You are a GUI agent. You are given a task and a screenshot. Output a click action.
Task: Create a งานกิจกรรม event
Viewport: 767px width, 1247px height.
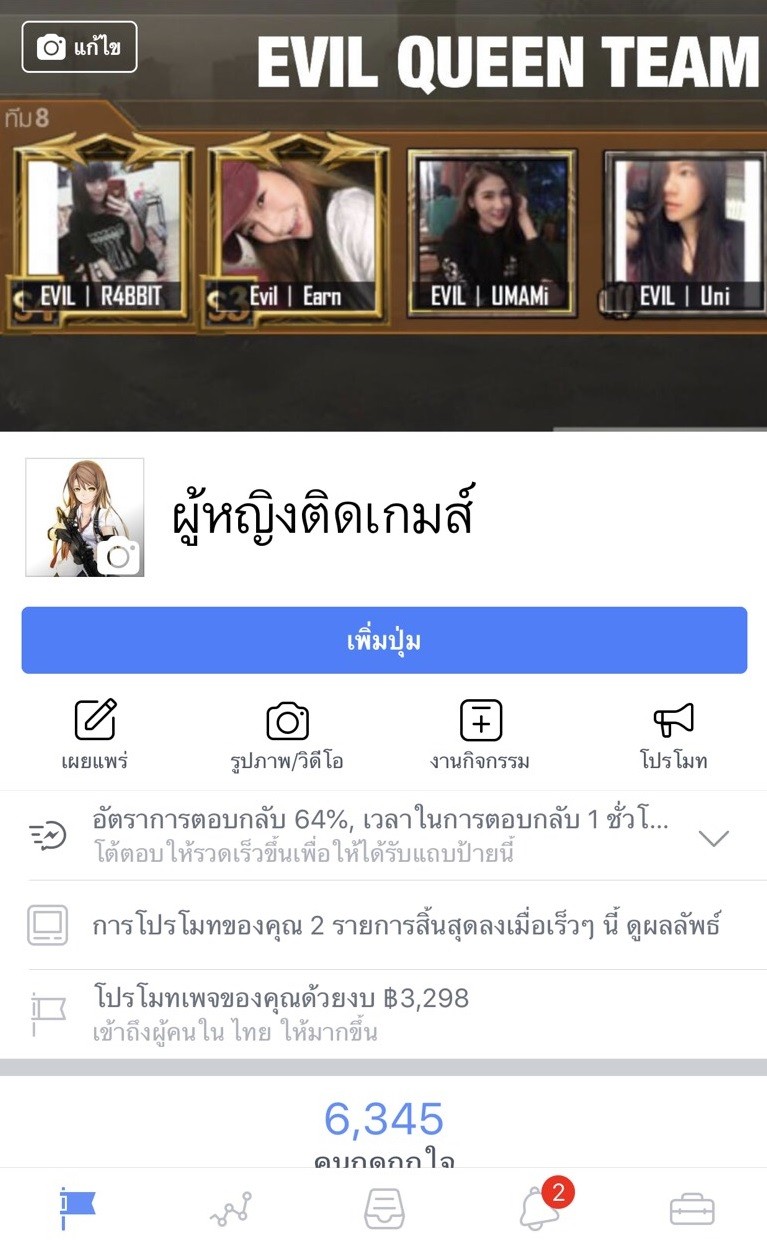(x=480, y=735)
